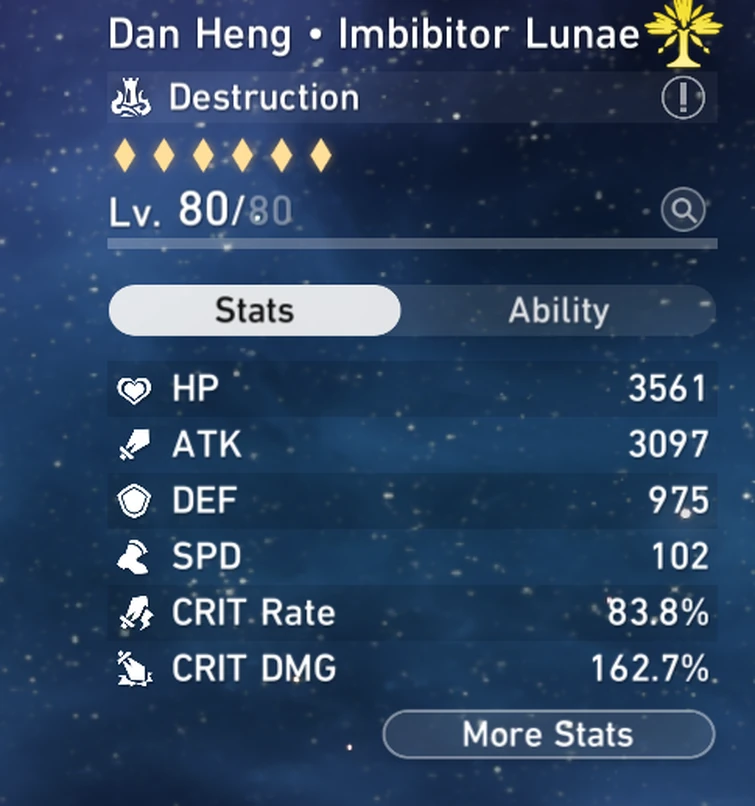Viewport: 755px width, 806px height.
Task: Tap the magnifier icon beside level 80
Action: (x=684, y=211)
